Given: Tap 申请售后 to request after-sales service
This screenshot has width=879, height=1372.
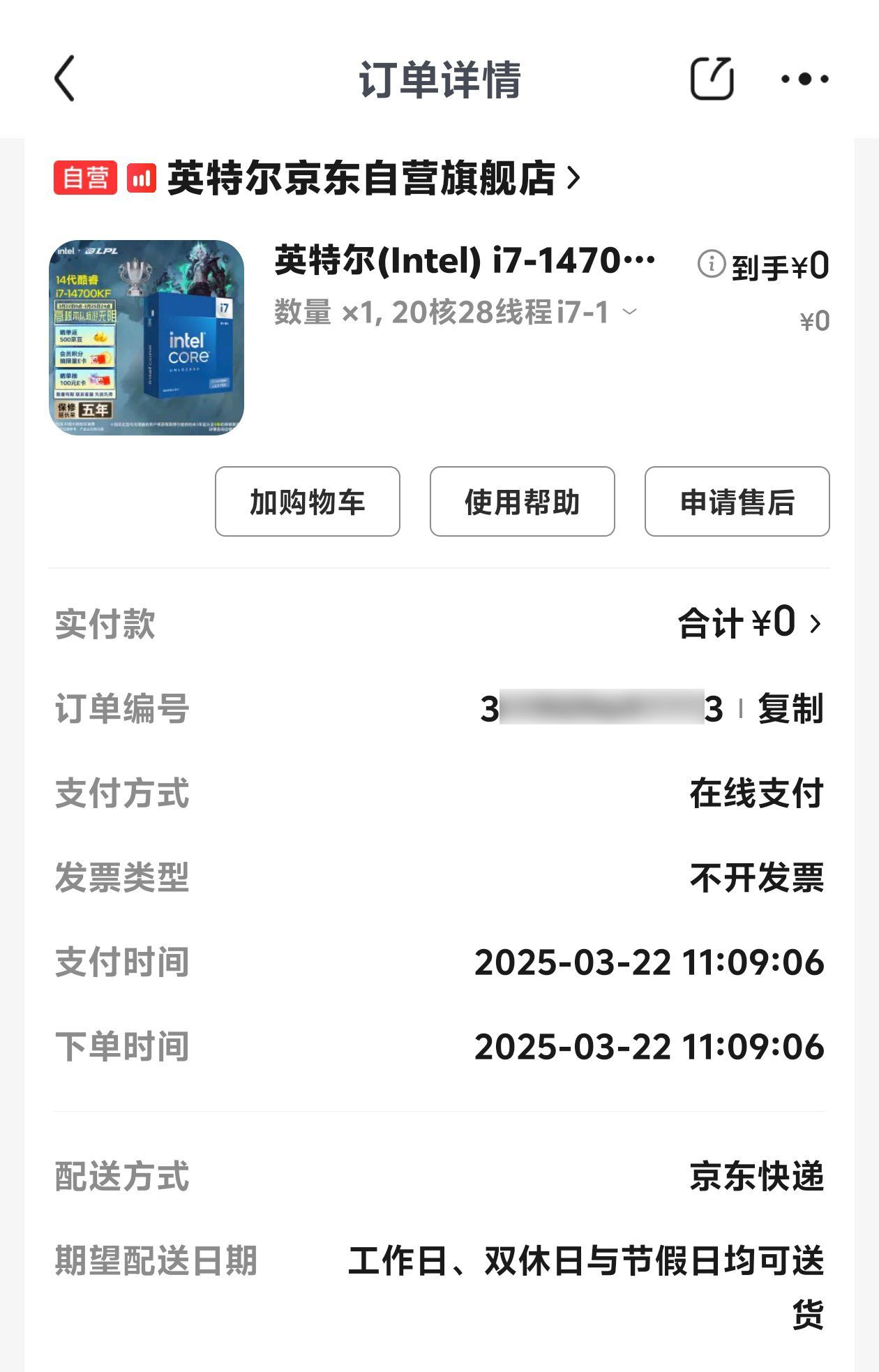Looking at the screenshot, I should coord(737,502).
